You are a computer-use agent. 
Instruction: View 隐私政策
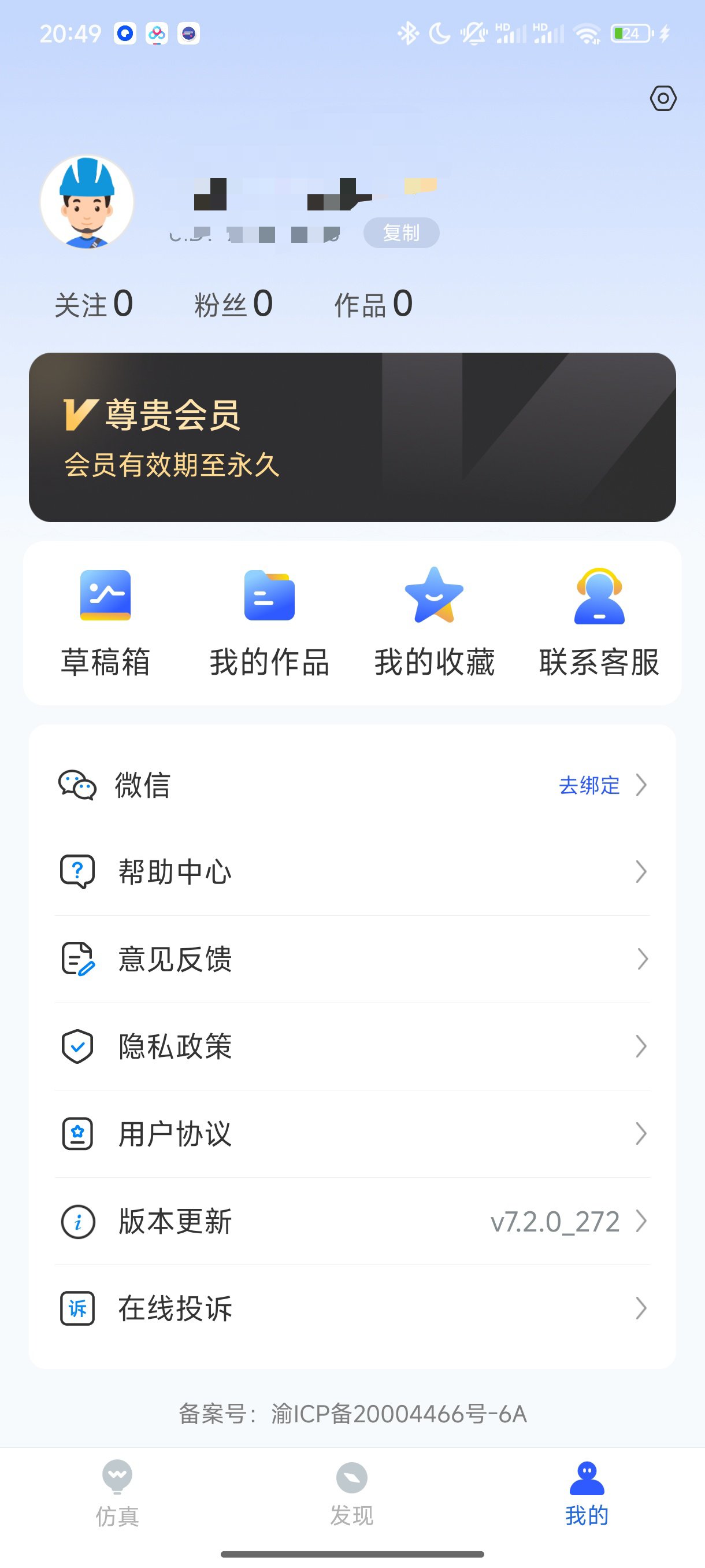352,1046
